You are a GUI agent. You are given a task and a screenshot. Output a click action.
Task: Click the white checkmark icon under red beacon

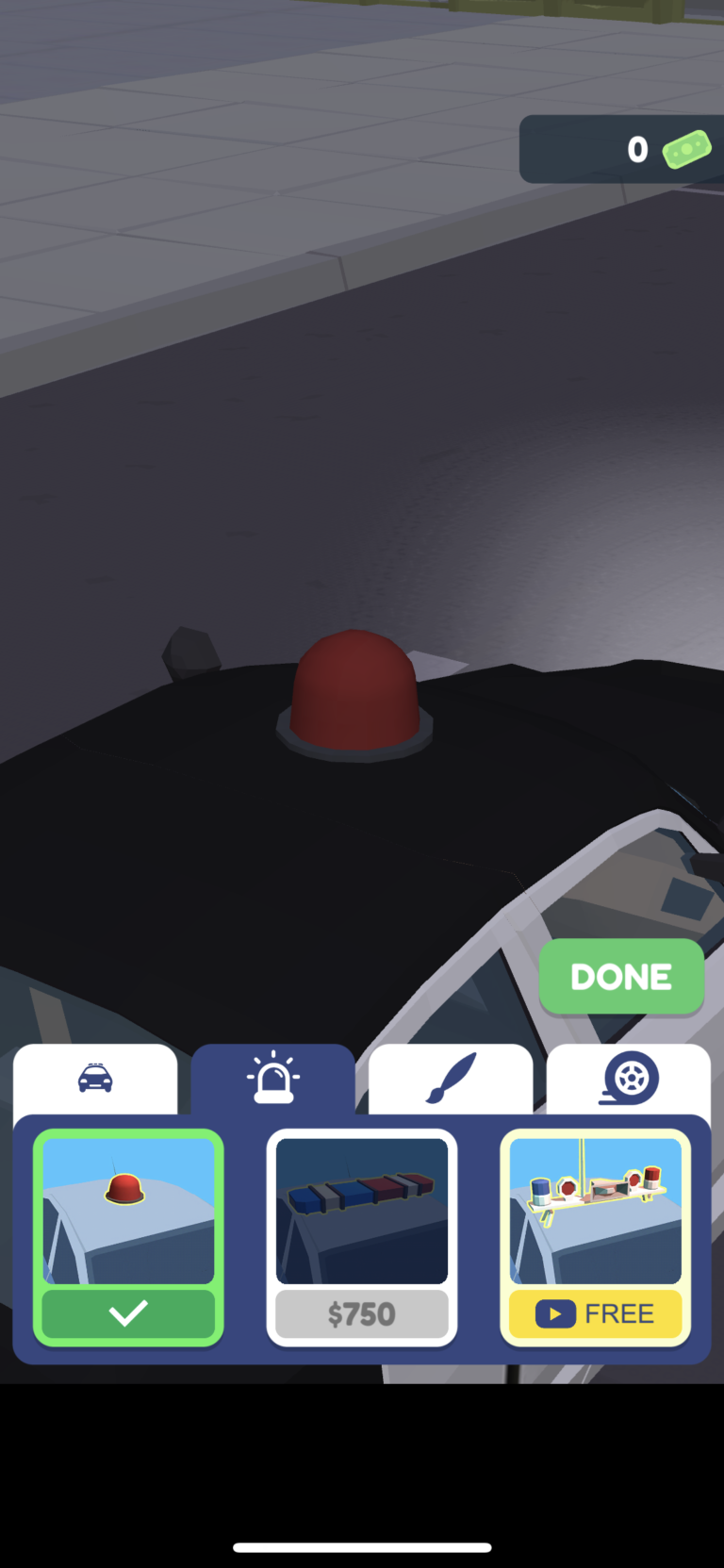click(x=128, y=1312)
